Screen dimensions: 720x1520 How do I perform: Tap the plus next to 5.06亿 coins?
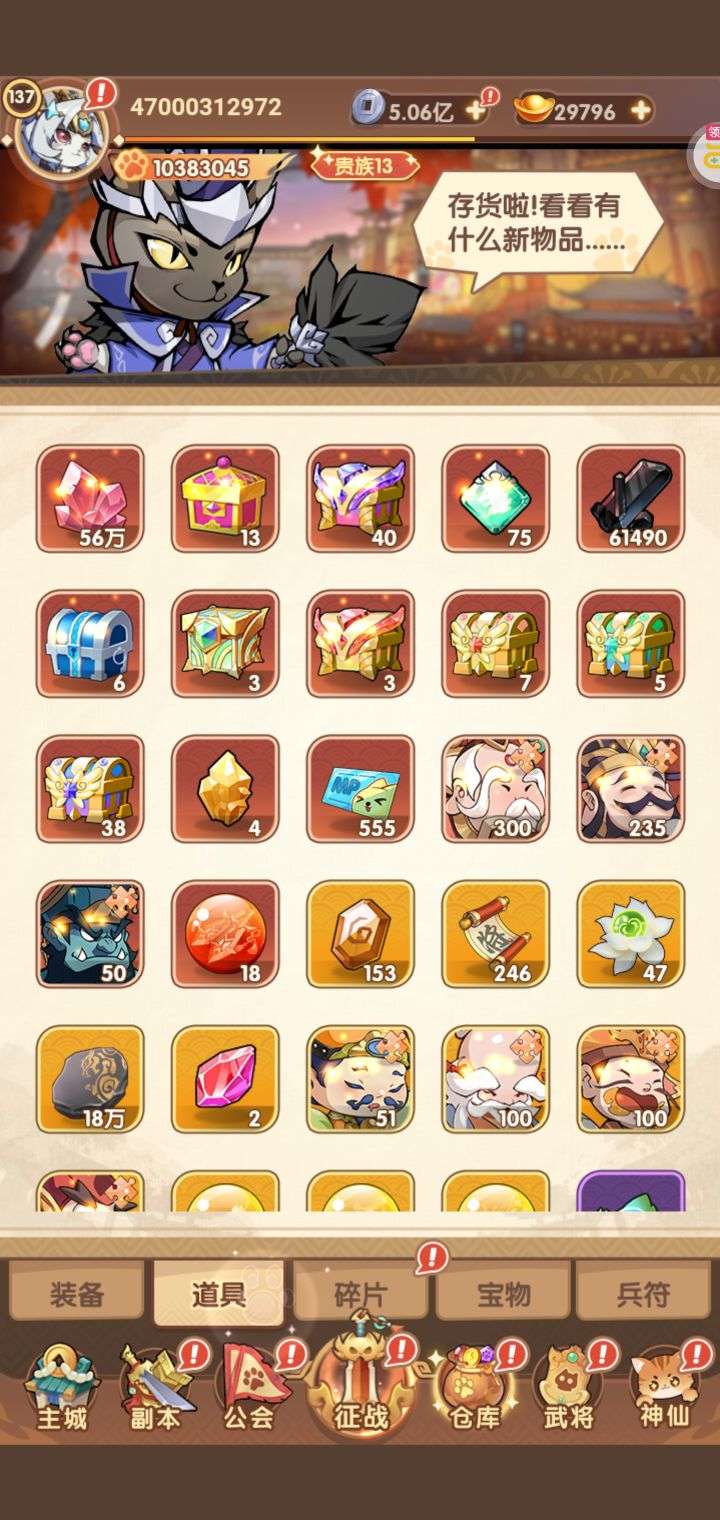click(477, 111)
